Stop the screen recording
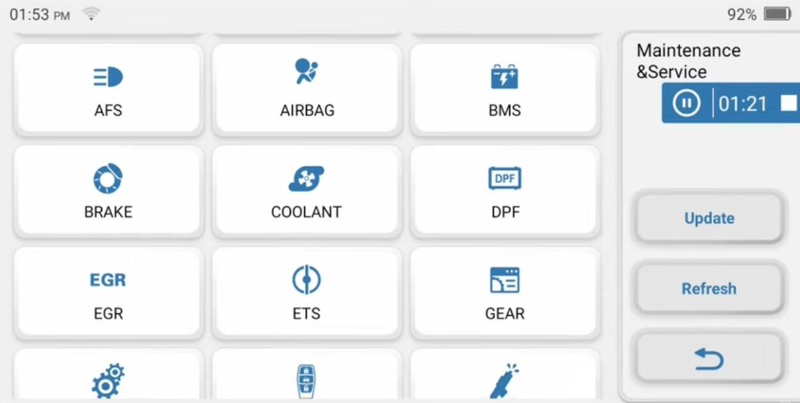Screen dimensions: 800x403 (789, 103)
